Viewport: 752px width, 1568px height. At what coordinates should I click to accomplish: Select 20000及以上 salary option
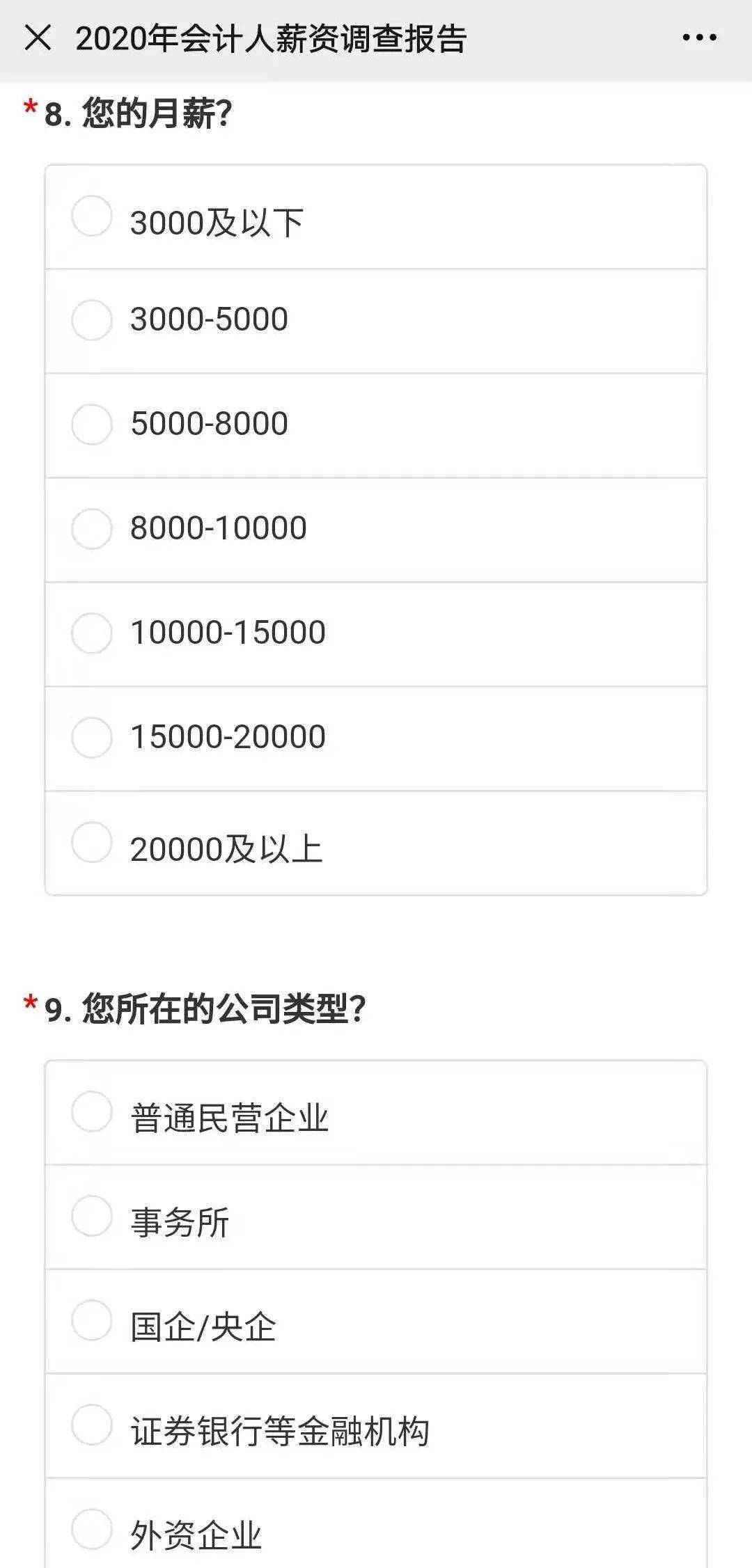pos(376,843)
